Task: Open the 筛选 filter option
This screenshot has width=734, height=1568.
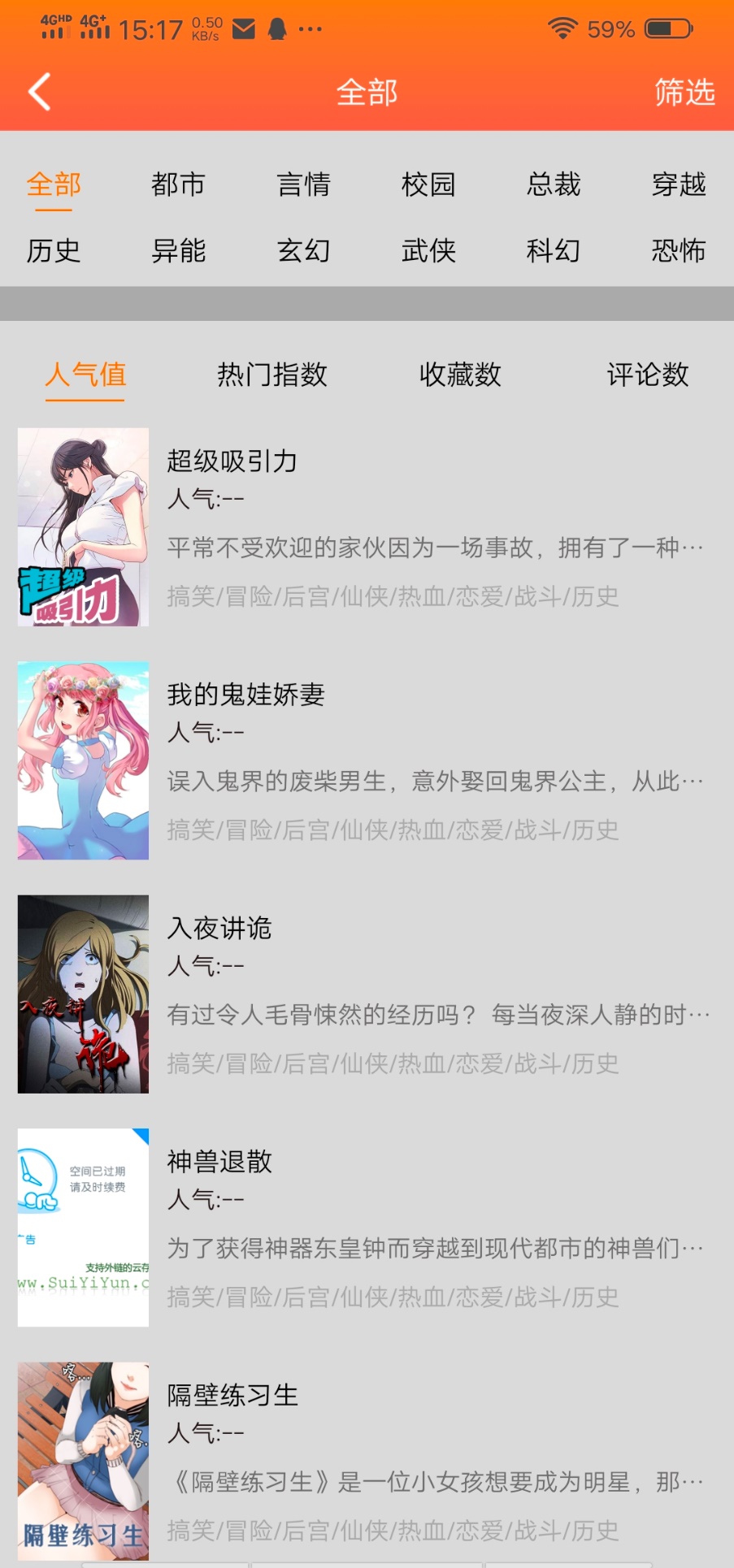Action: [x=684, y=93]
